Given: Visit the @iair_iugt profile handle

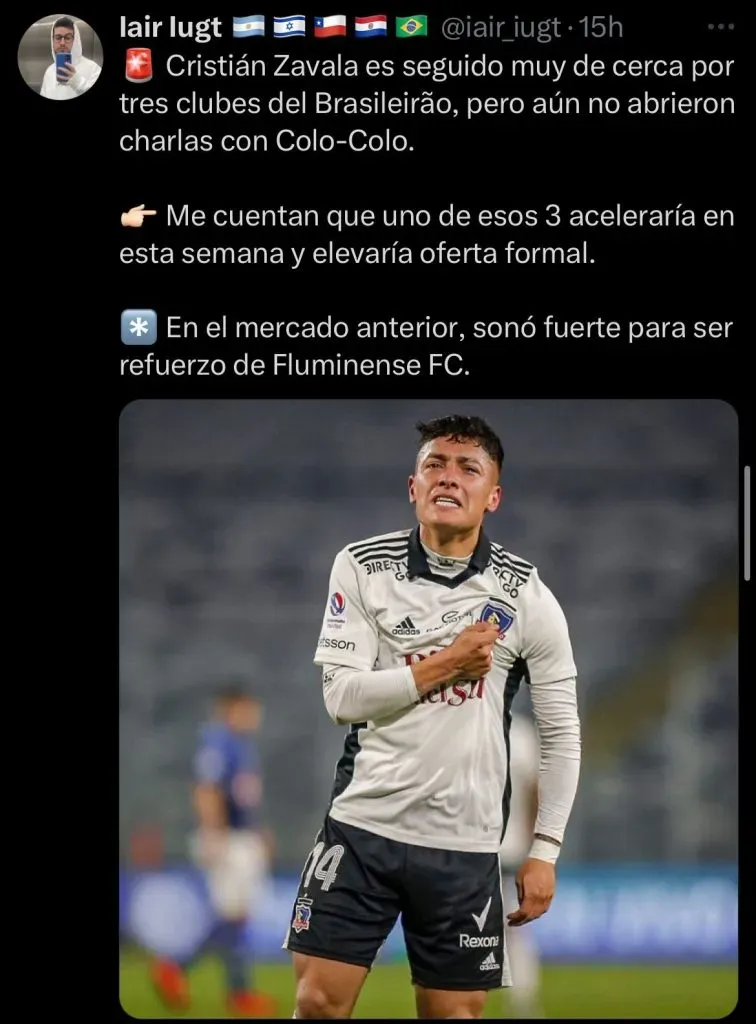Looking at the screenshot, I should 501,27.
